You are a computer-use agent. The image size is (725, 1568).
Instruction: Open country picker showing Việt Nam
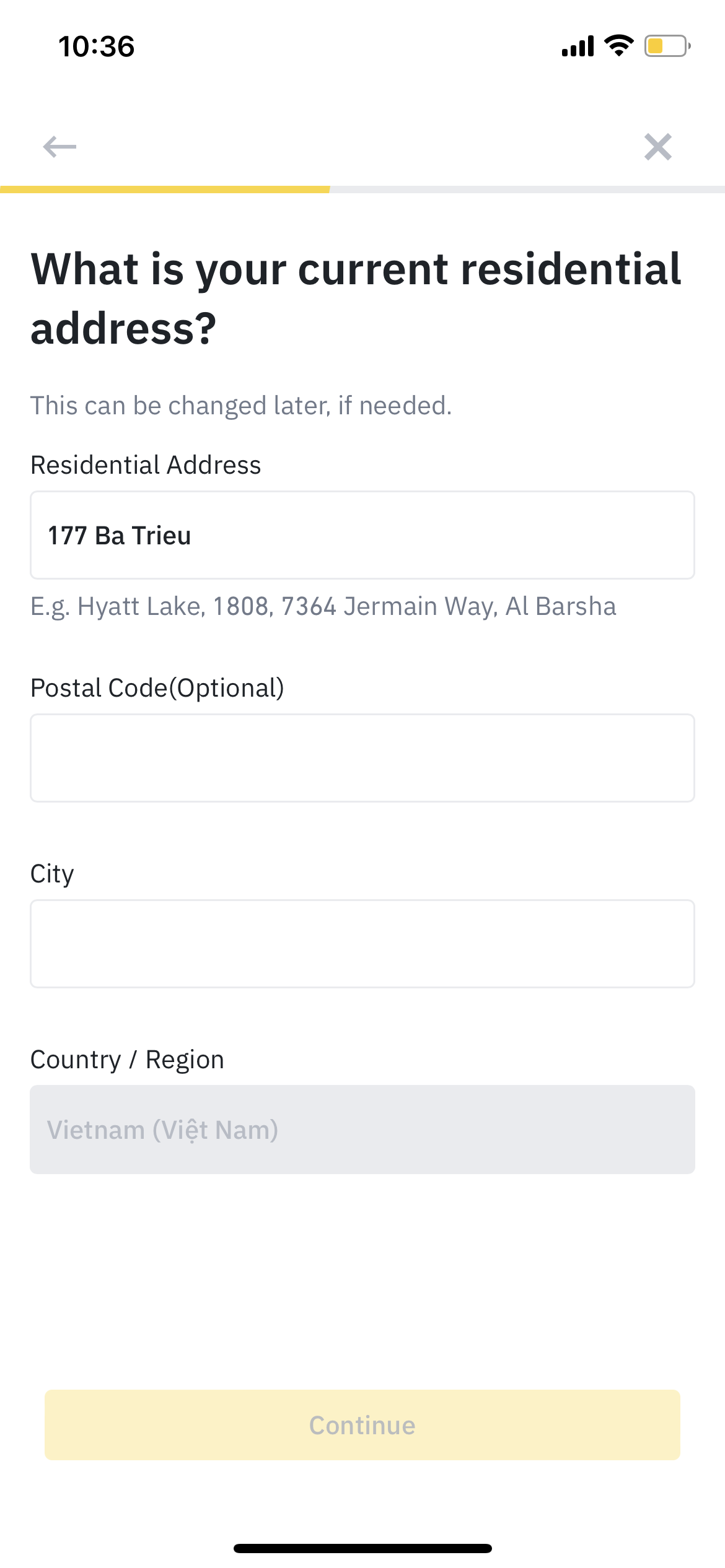362,1130
